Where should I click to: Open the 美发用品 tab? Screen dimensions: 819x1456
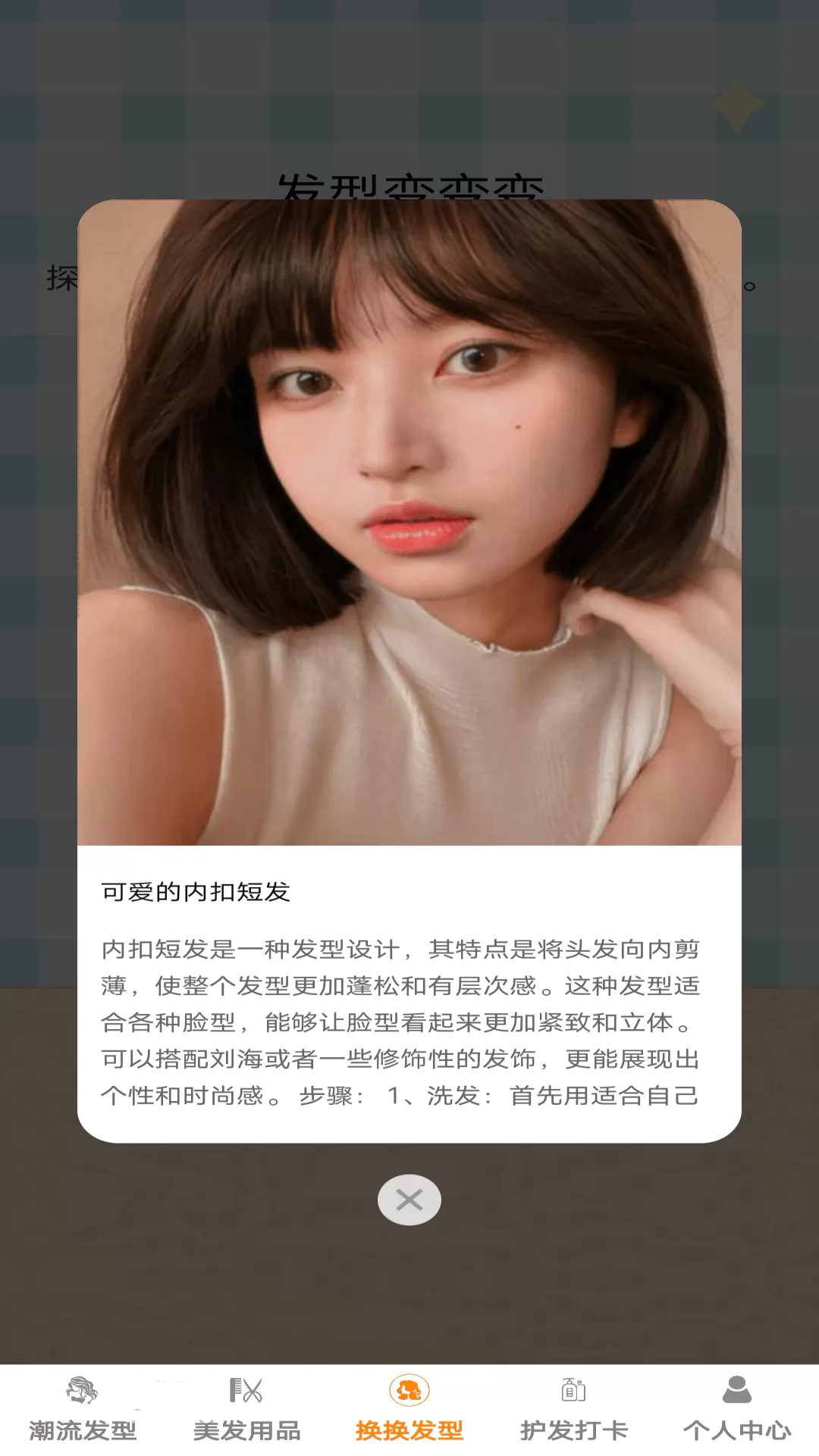pyautogui.click(x=246, y=1410)
